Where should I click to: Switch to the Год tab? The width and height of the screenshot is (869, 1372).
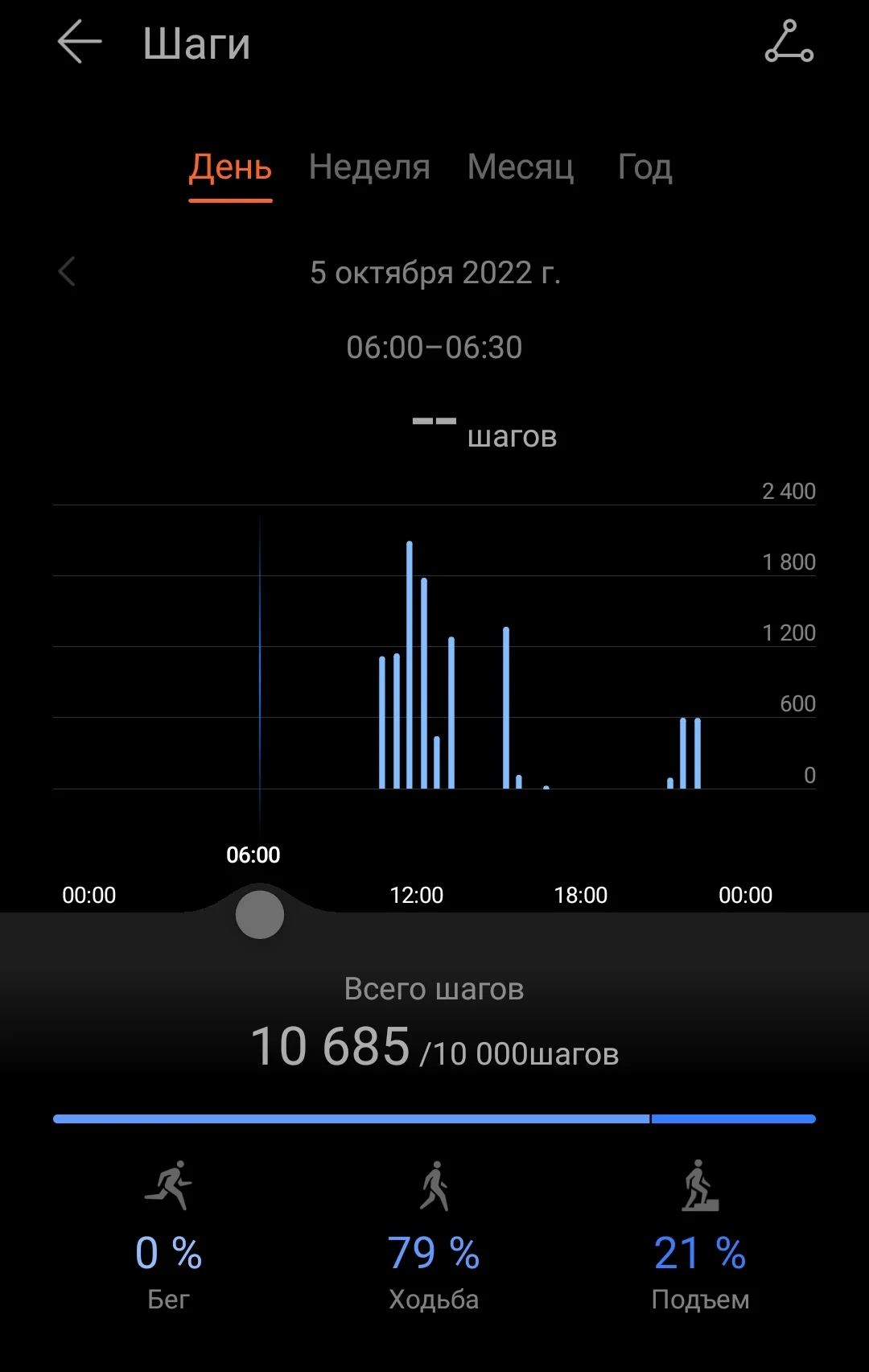[x=645, y=167]
